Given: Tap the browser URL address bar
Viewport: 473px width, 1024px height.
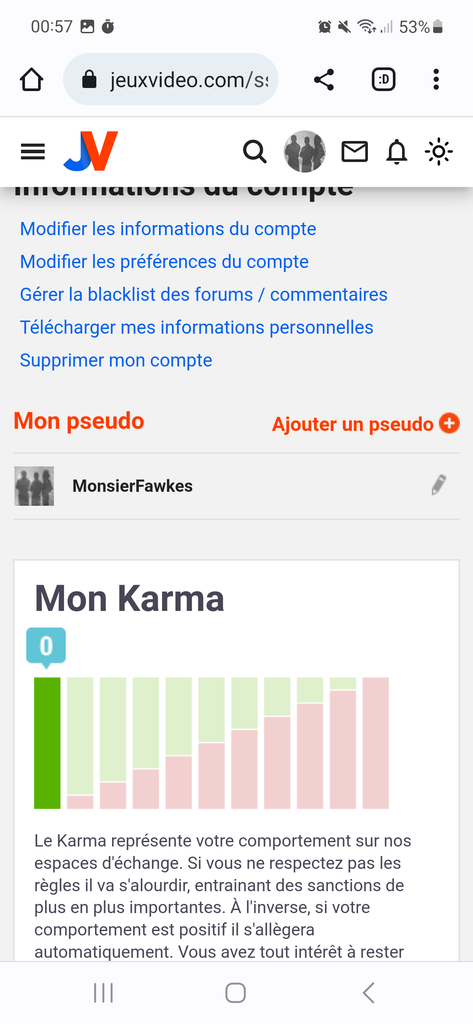Looking at the screenshot, I should pyautogui.click(x=171, y=80).
